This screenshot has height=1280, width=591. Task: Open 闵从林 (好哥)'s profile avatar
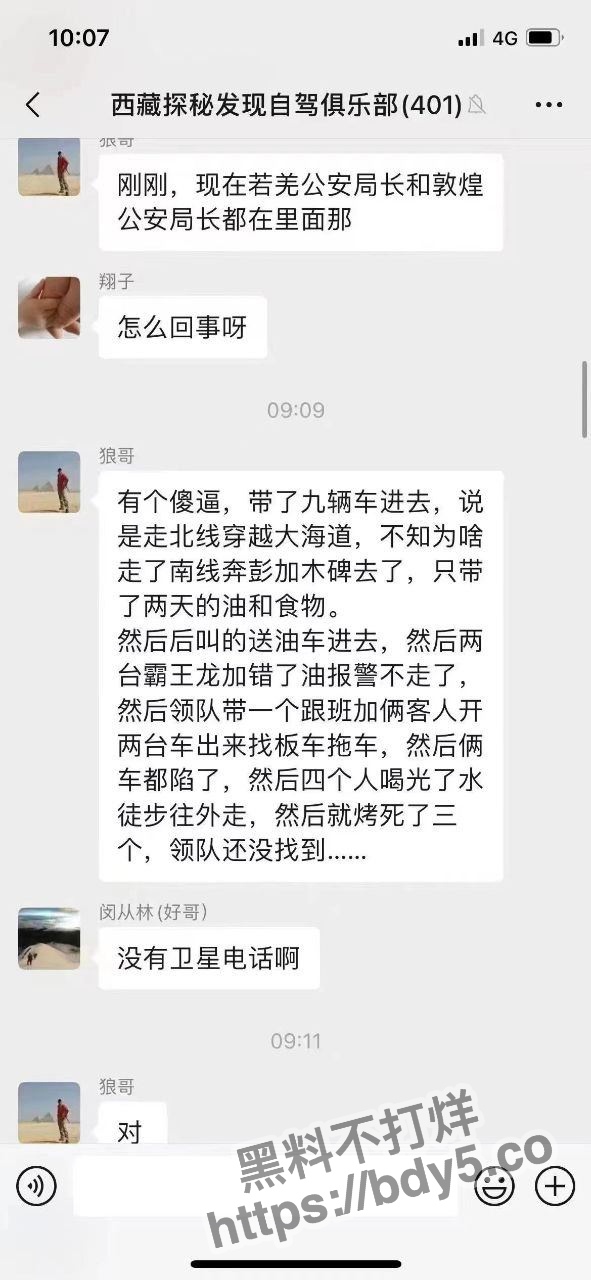pyautogui.click(x=49, y=938)
